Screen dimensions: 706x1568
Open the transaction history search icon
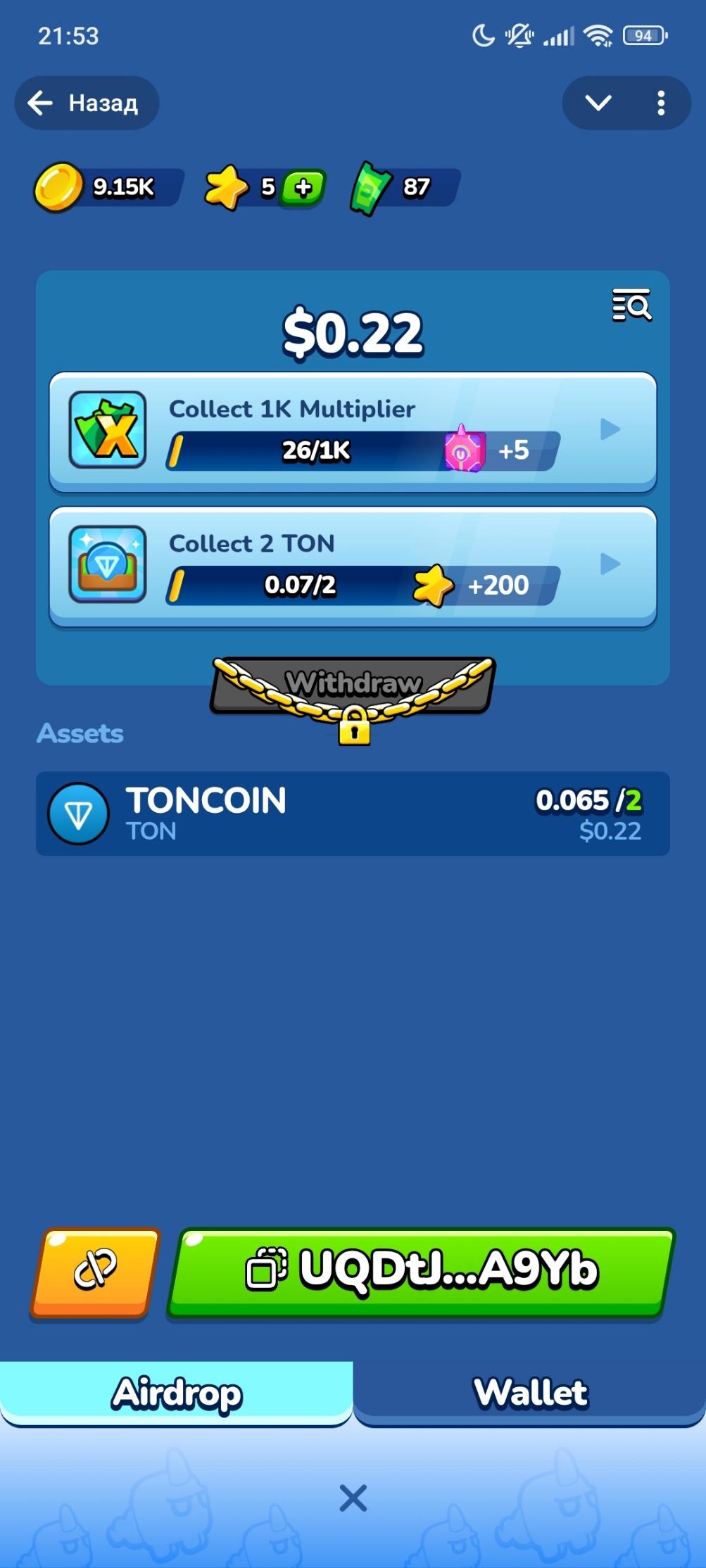coord(631,305)
